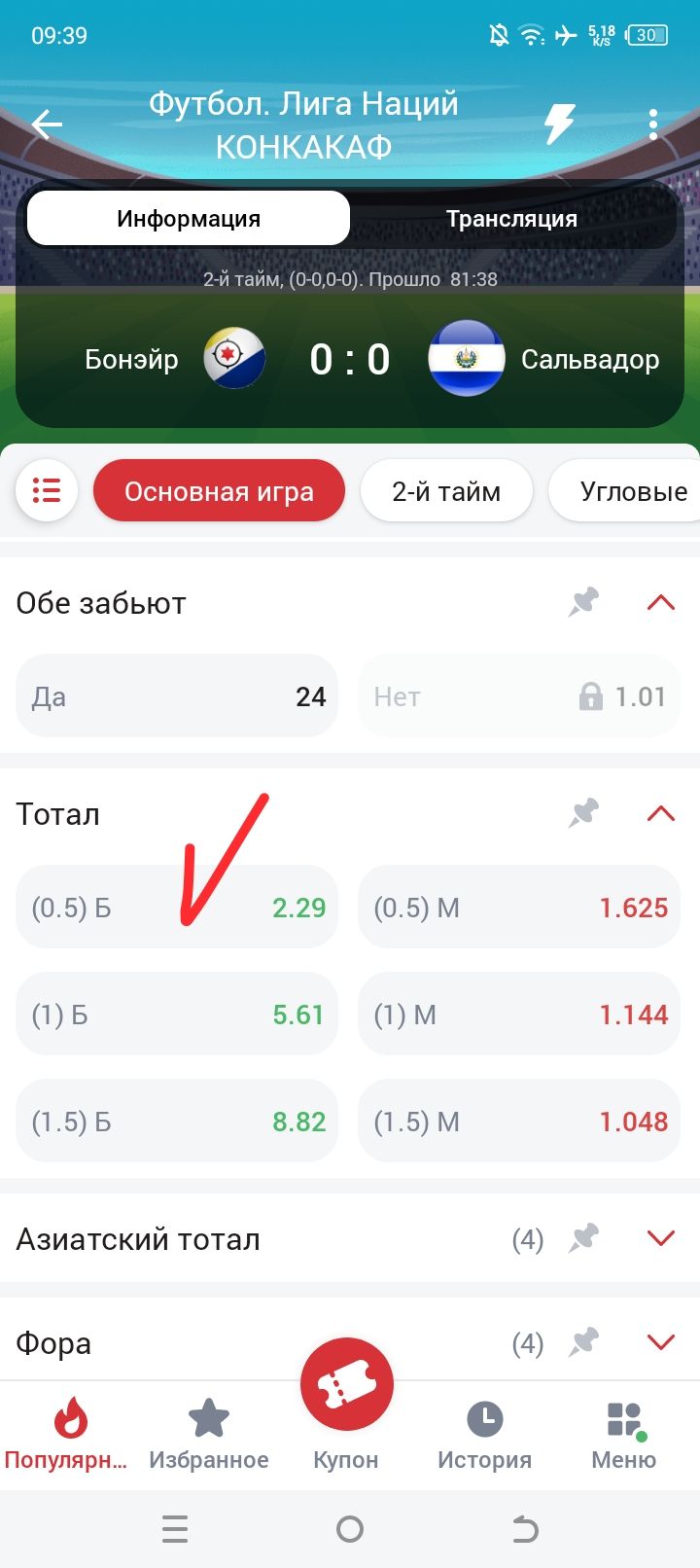The image size is (700, 1568).
Task: Pick total (0.5) М at 1.625
Action: point(519,908)
